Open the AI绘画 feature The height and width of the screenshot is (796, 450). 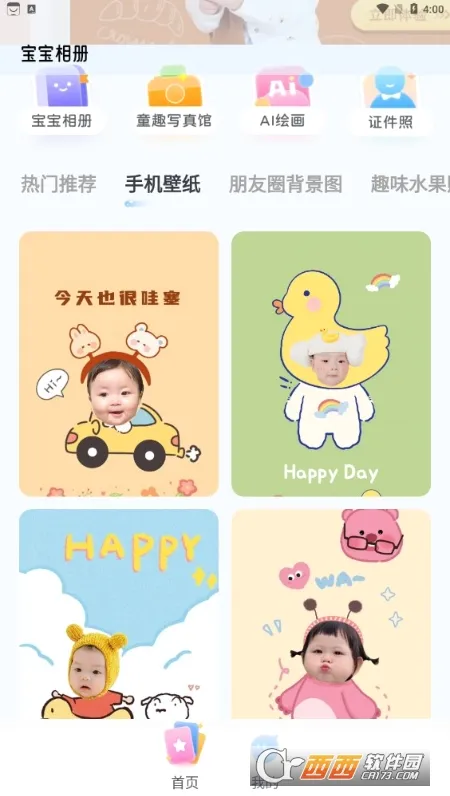282,99
